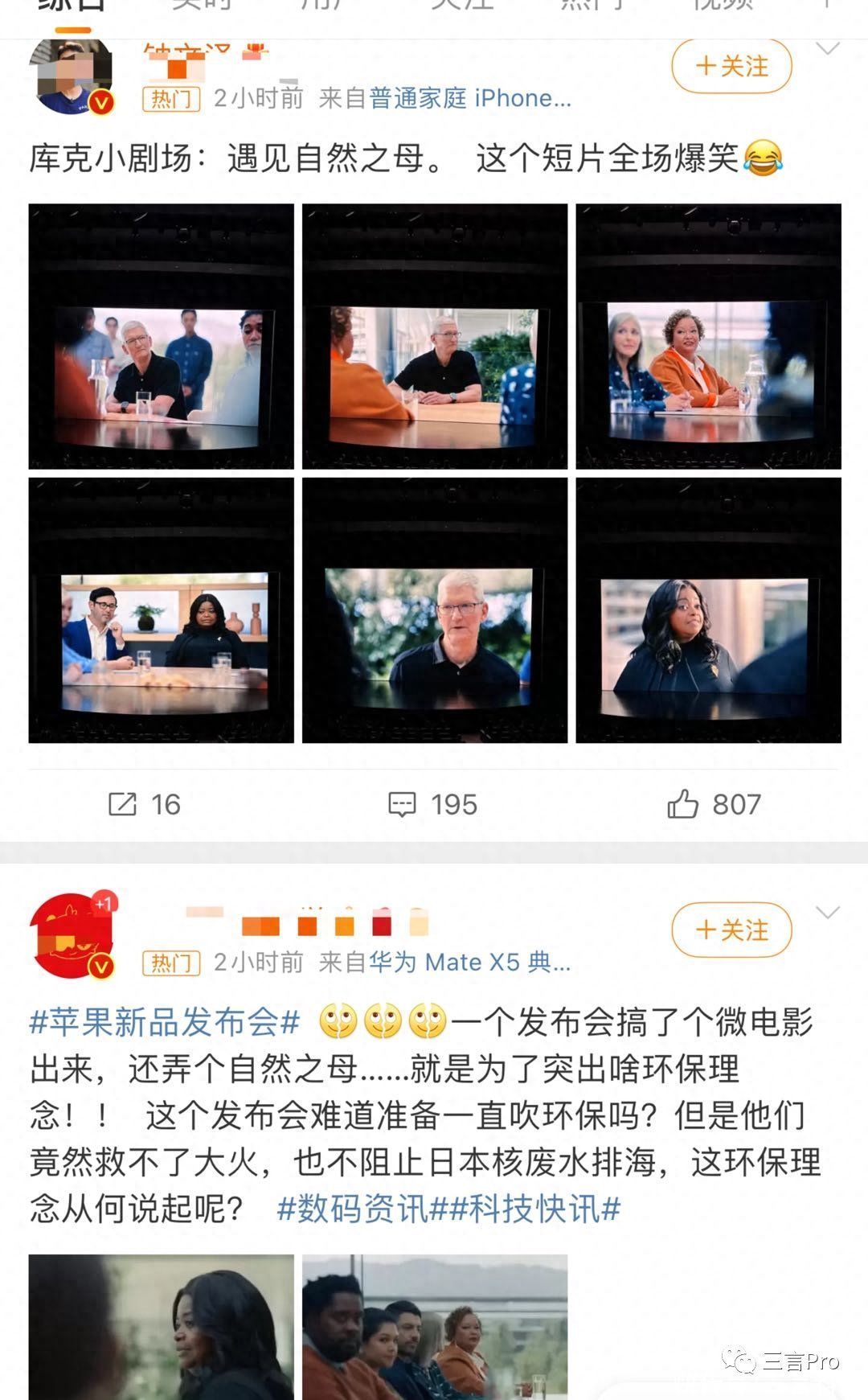Open the 普通家庭 iPhone source link

470,99
